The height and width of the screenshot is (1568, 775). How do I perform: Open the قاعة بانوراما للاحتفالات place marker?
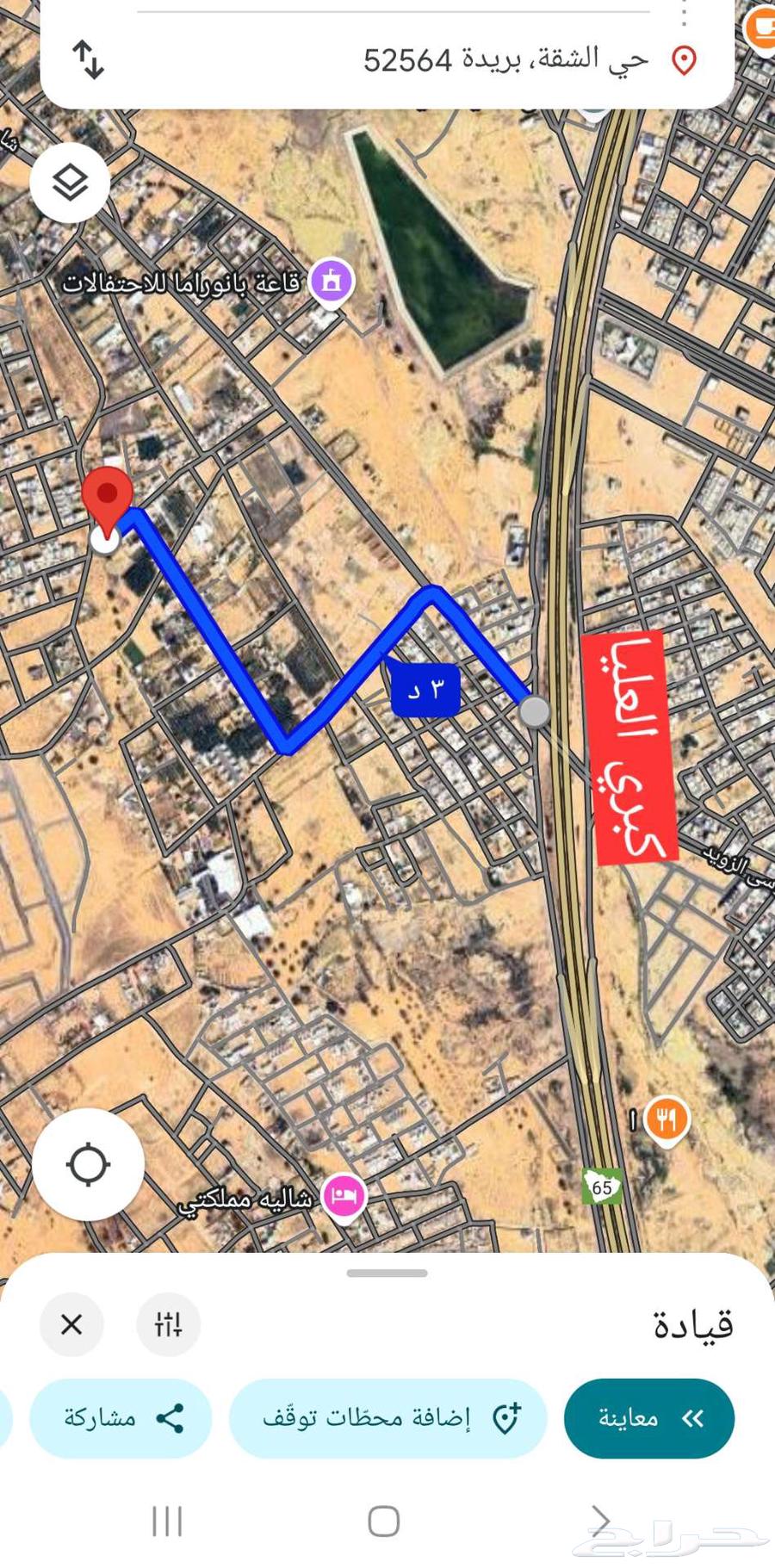332,281
